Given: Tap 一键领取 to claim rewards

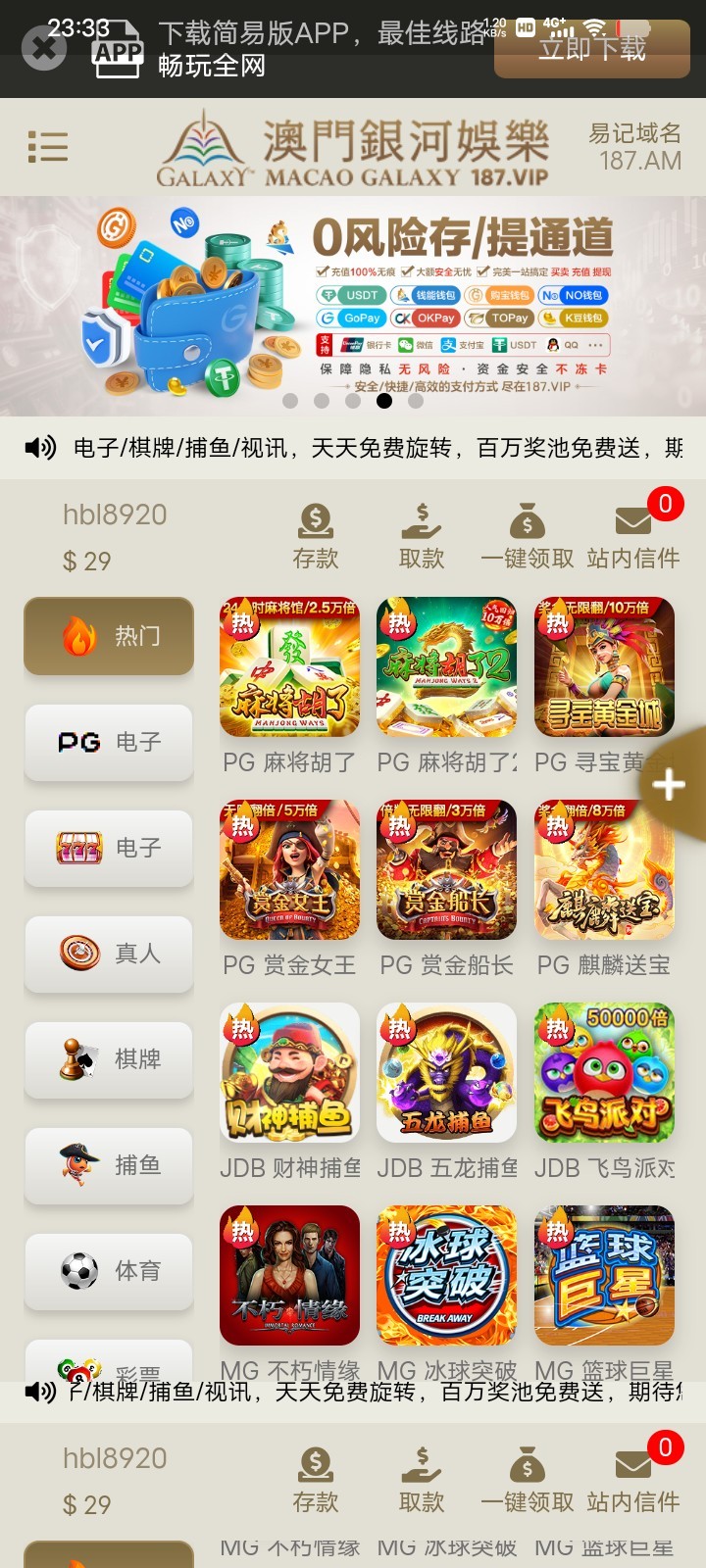Looking at the screenshot, I should coord(528,536).
